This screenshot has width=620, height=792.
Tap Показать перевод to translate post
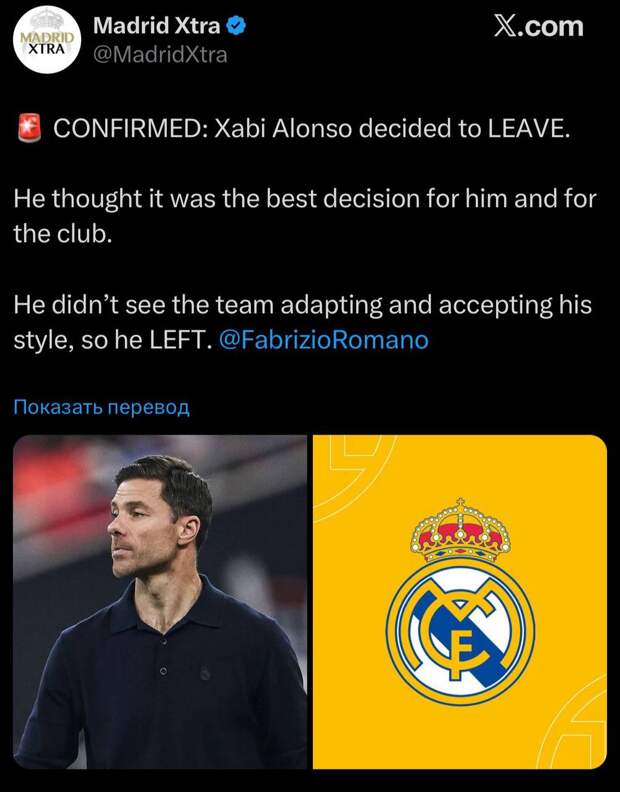[100, 408]
